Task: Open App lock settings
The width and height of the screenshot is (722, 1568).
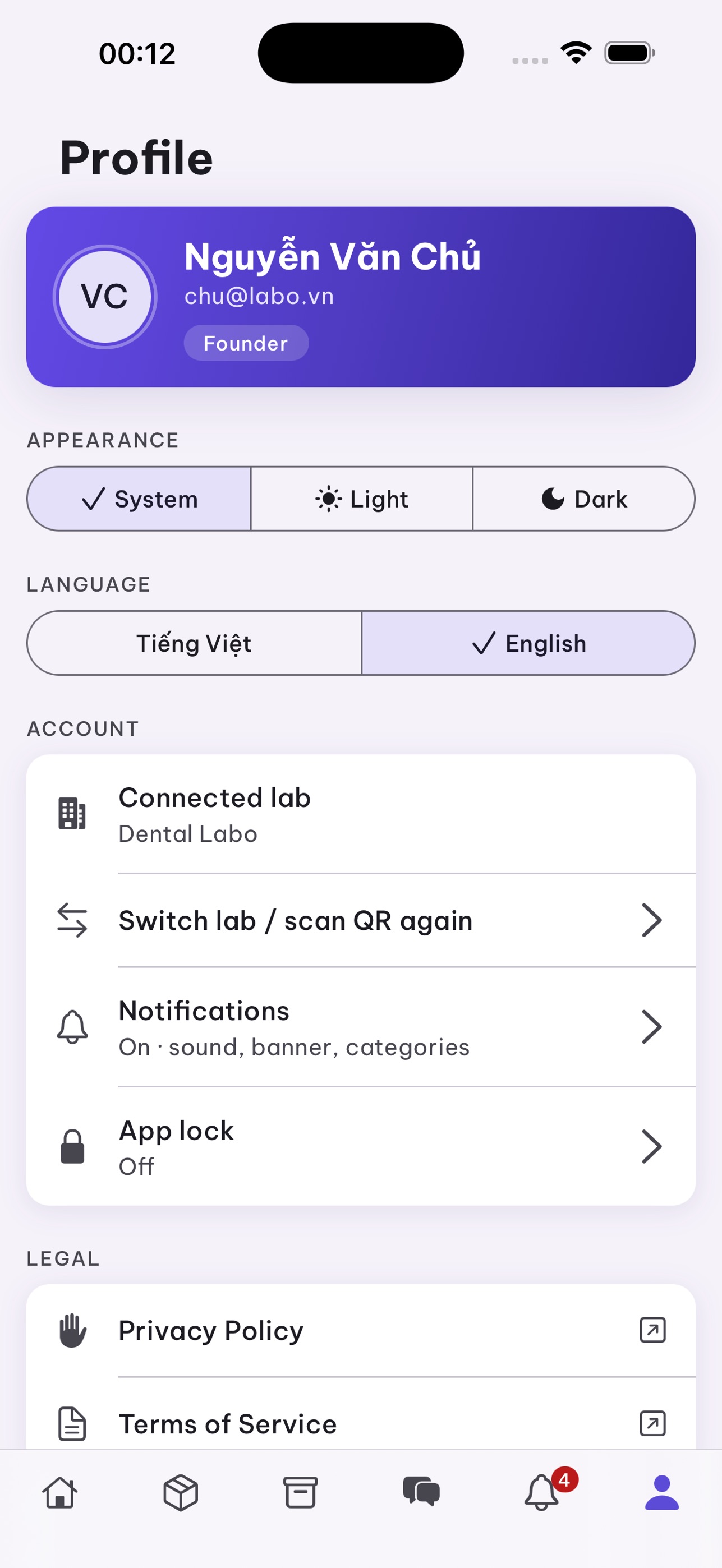Action: (361, 1147)
